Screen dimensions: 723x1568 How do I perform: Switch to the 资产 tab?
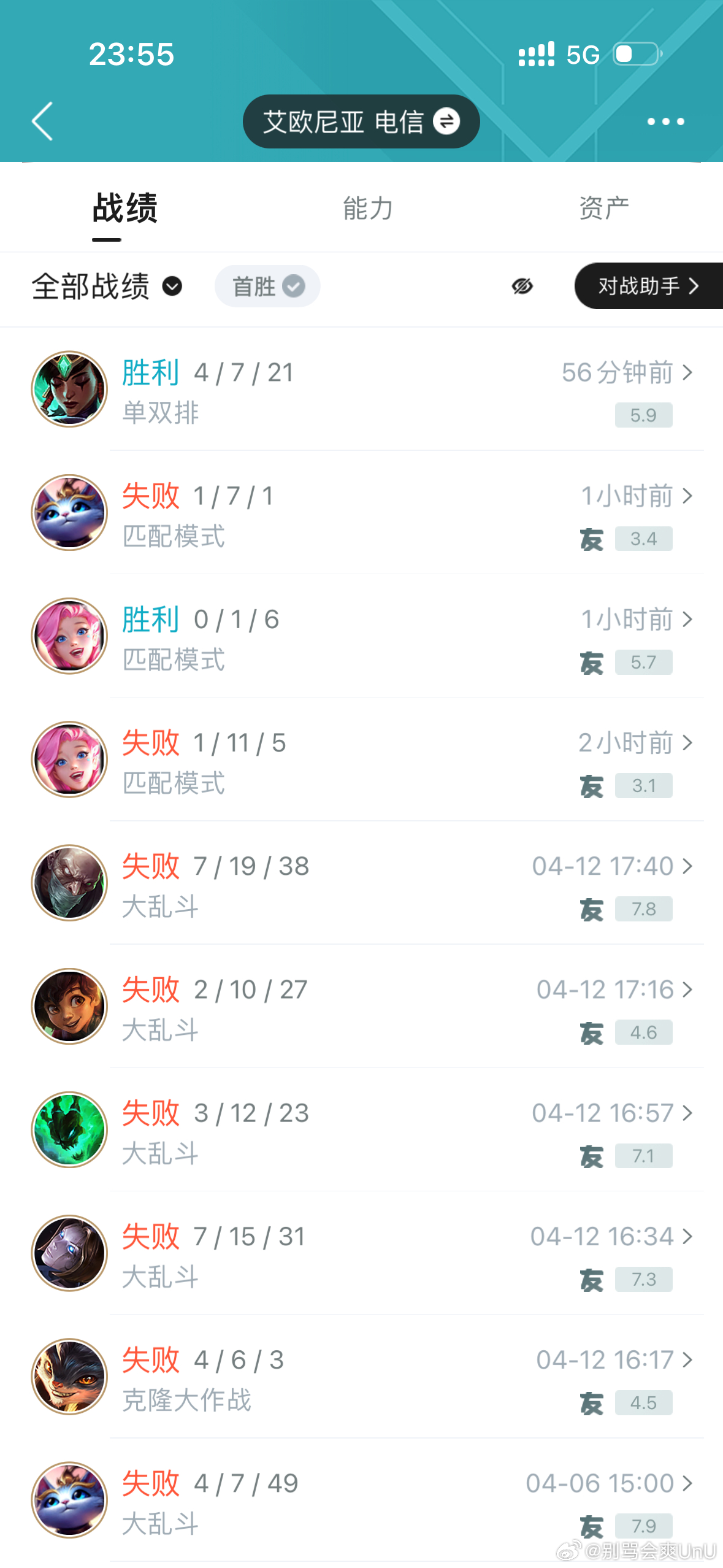point(605,208)
